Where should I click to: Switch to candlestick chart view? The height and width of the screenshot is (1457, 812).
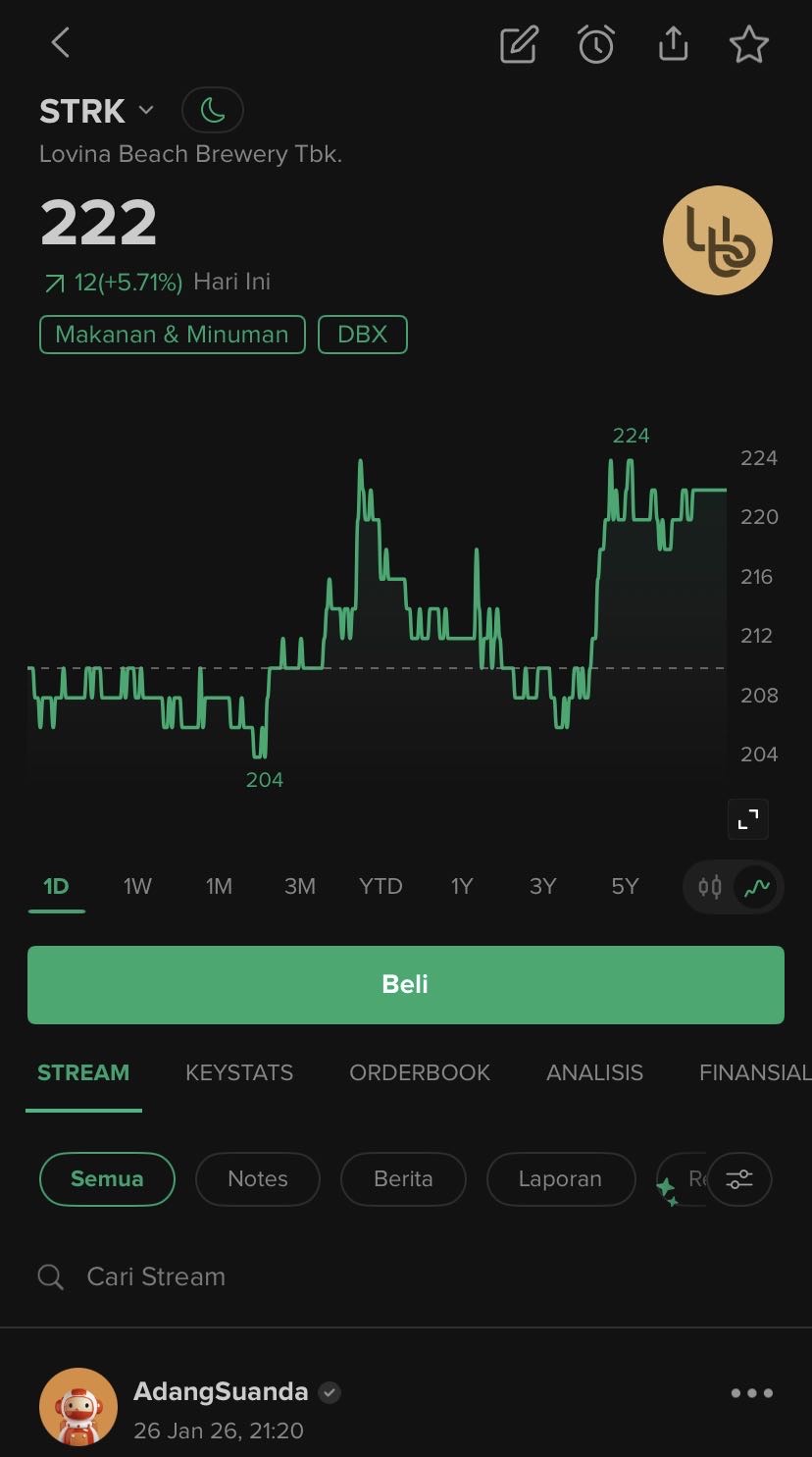coord(710,888)
